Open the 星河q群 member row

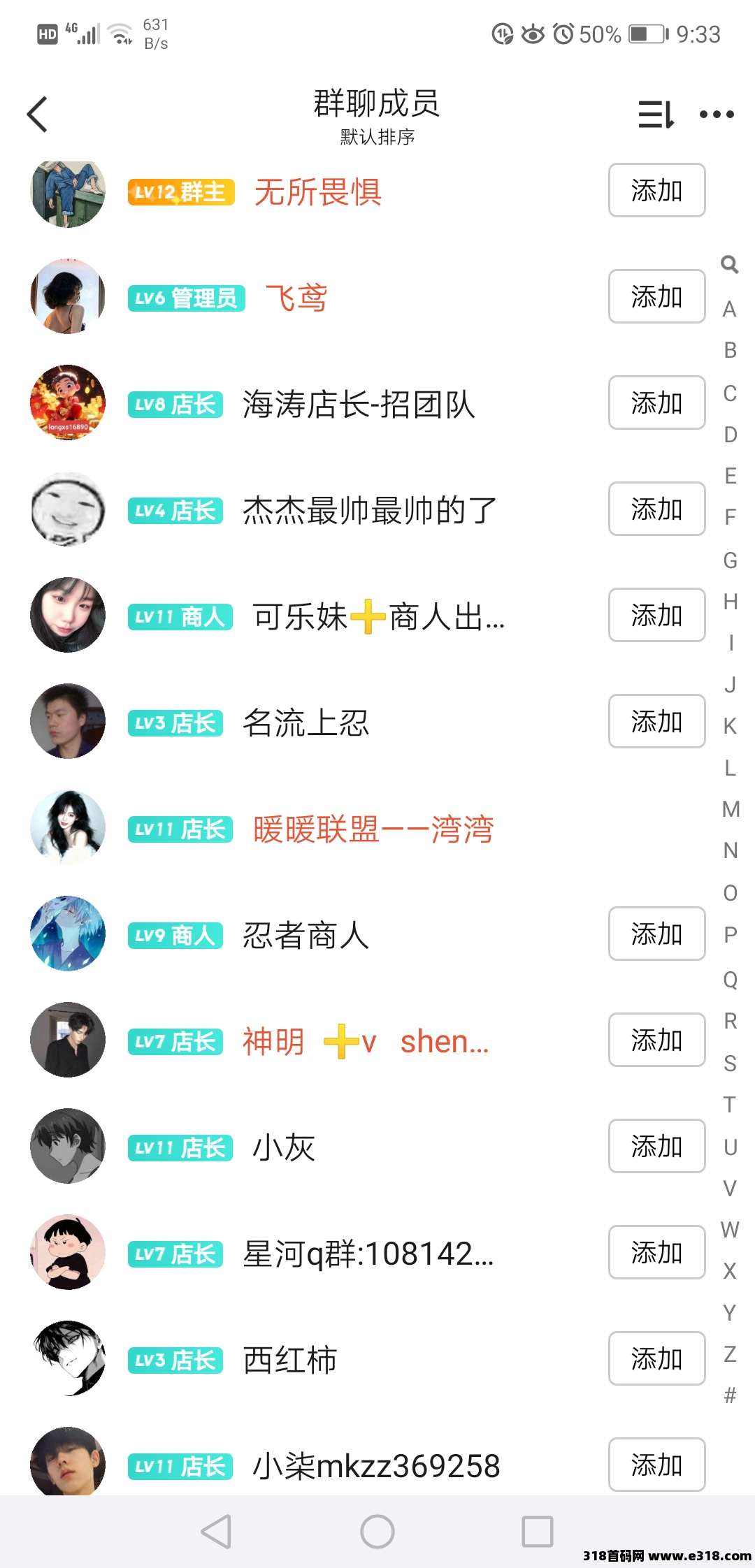click(x=368, y=1254)
